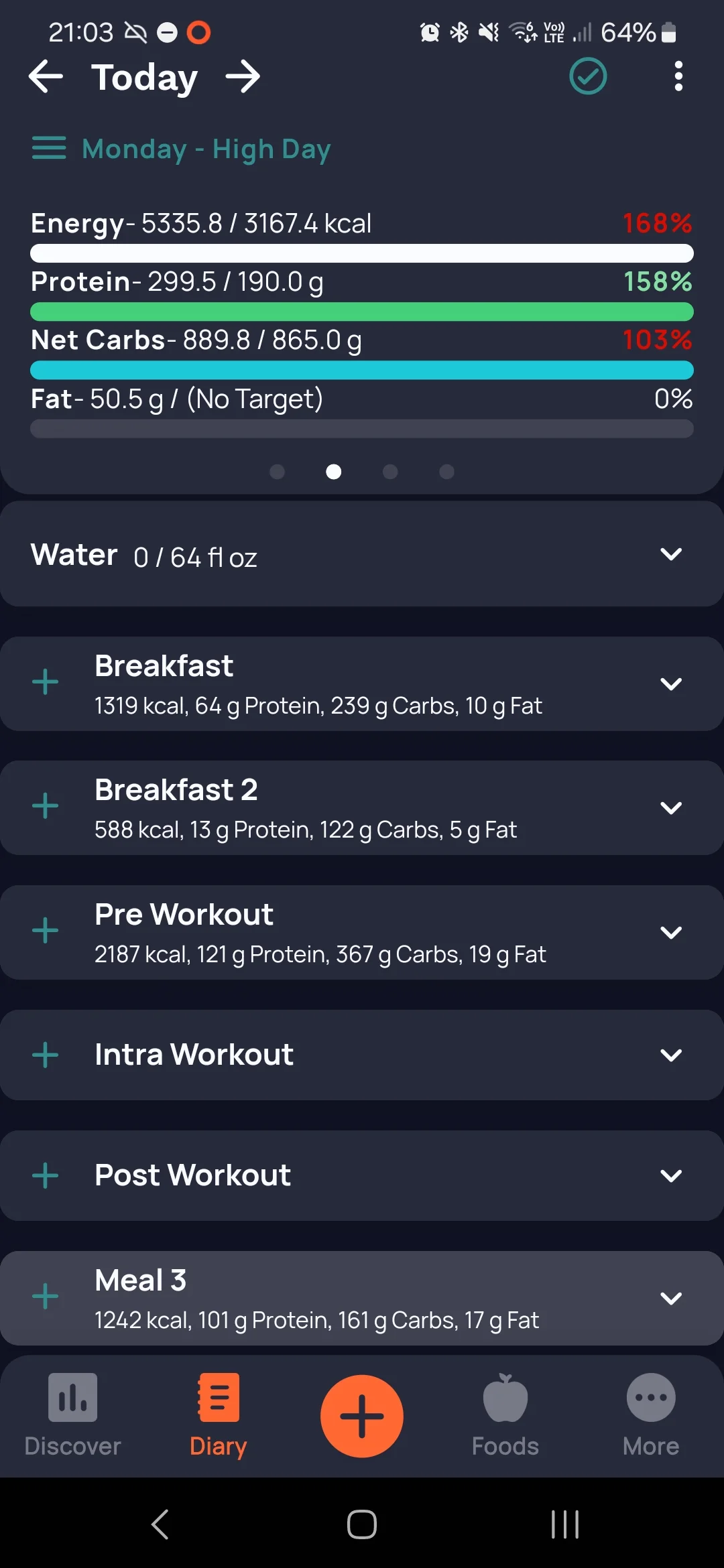Expand the Water section
The image size is (724, 1568).
click(x=671, y=554)
